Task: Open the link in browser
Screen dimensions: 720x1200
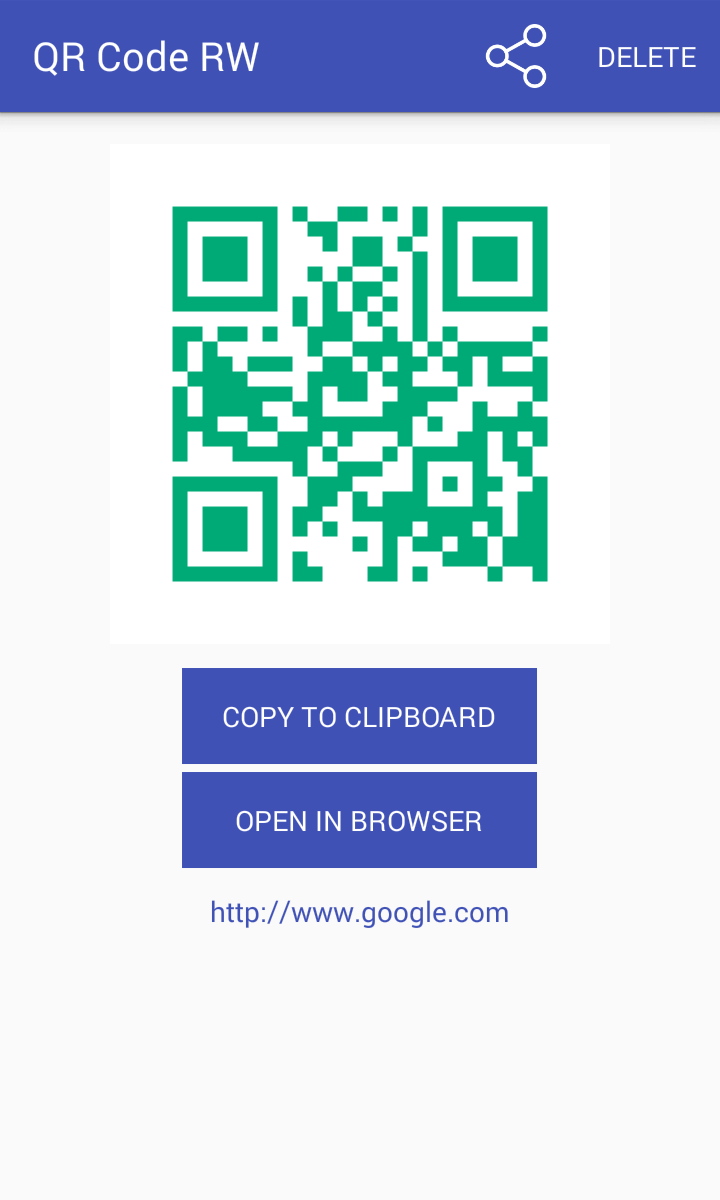Action: [x=359, y=820]
